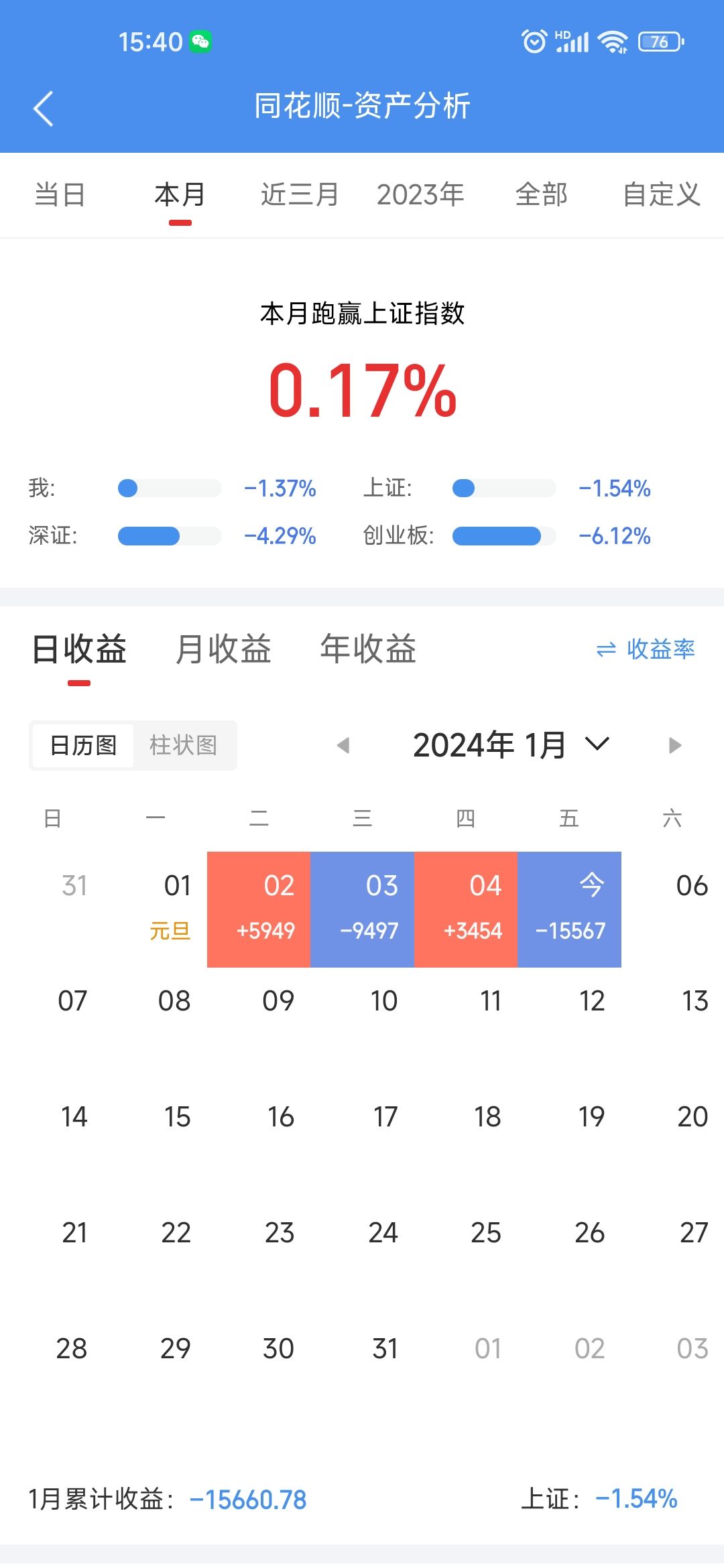The height and width of the screenshot is (1568, 724).
Task: Switch to the 全部 tab
Action: point(541,195)
